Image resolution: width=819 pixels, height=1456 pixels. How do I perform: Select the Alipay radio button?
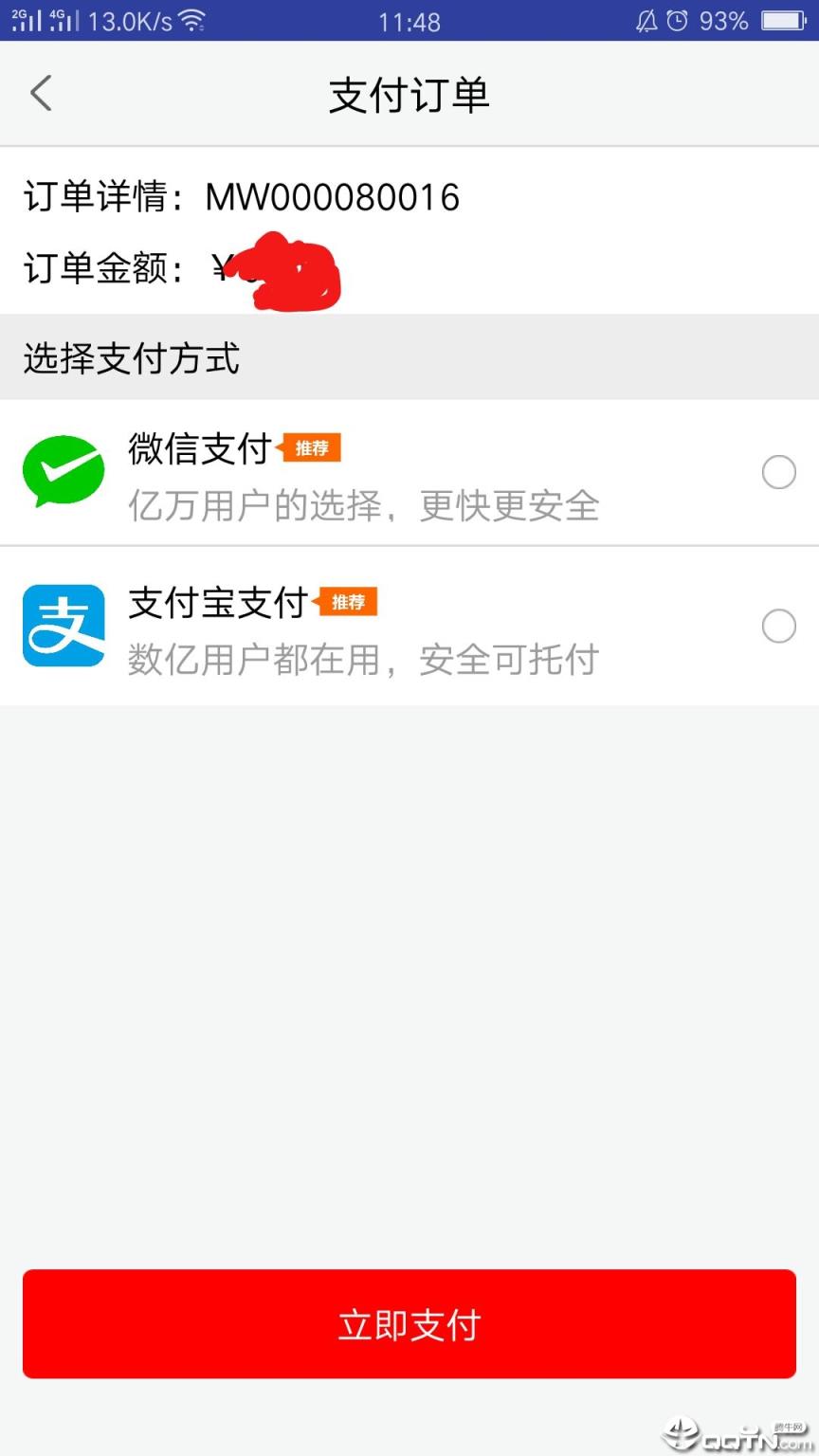779,626
